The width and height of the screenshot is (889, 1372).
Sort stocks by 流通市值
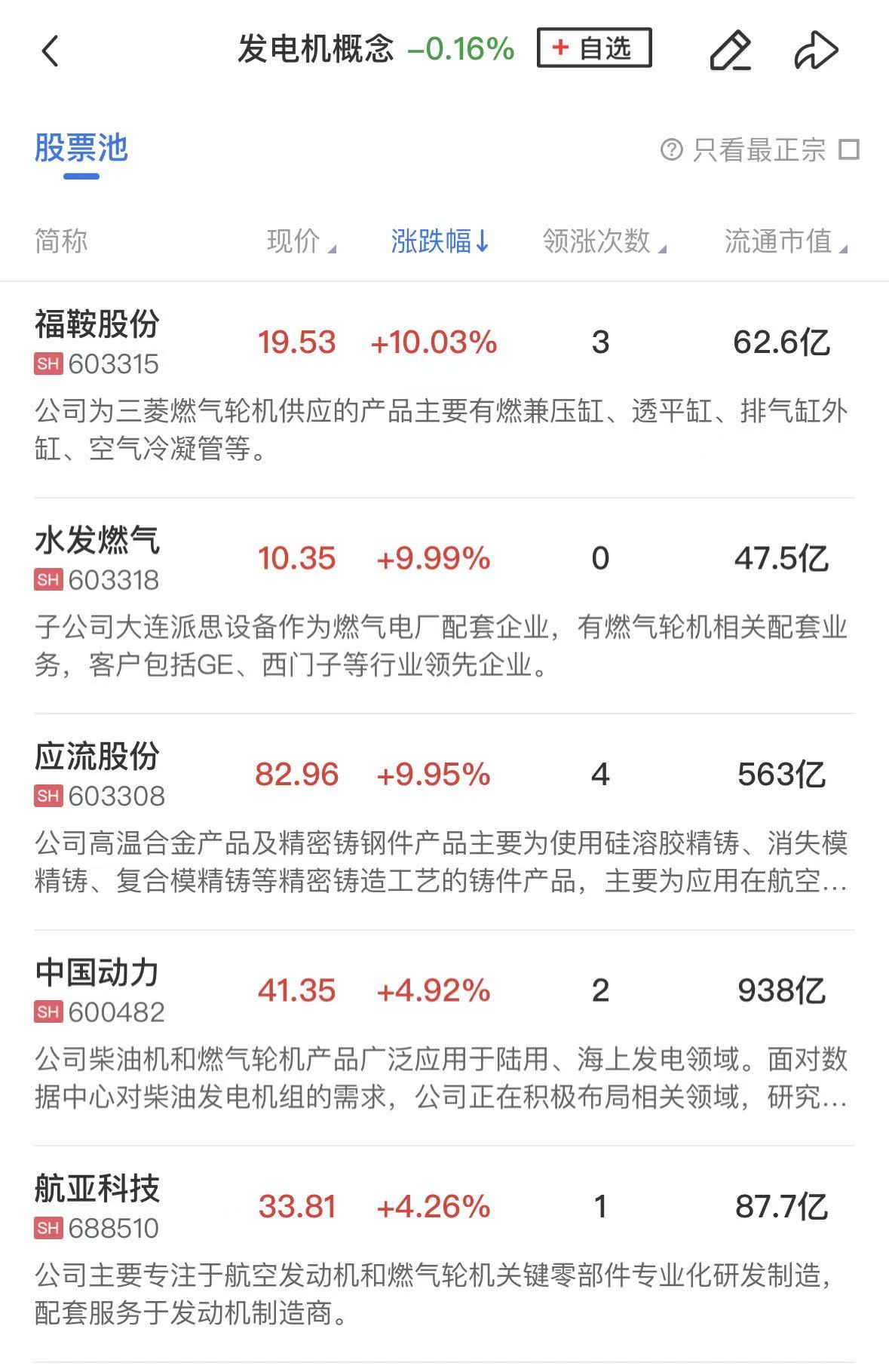click(785, 241)
